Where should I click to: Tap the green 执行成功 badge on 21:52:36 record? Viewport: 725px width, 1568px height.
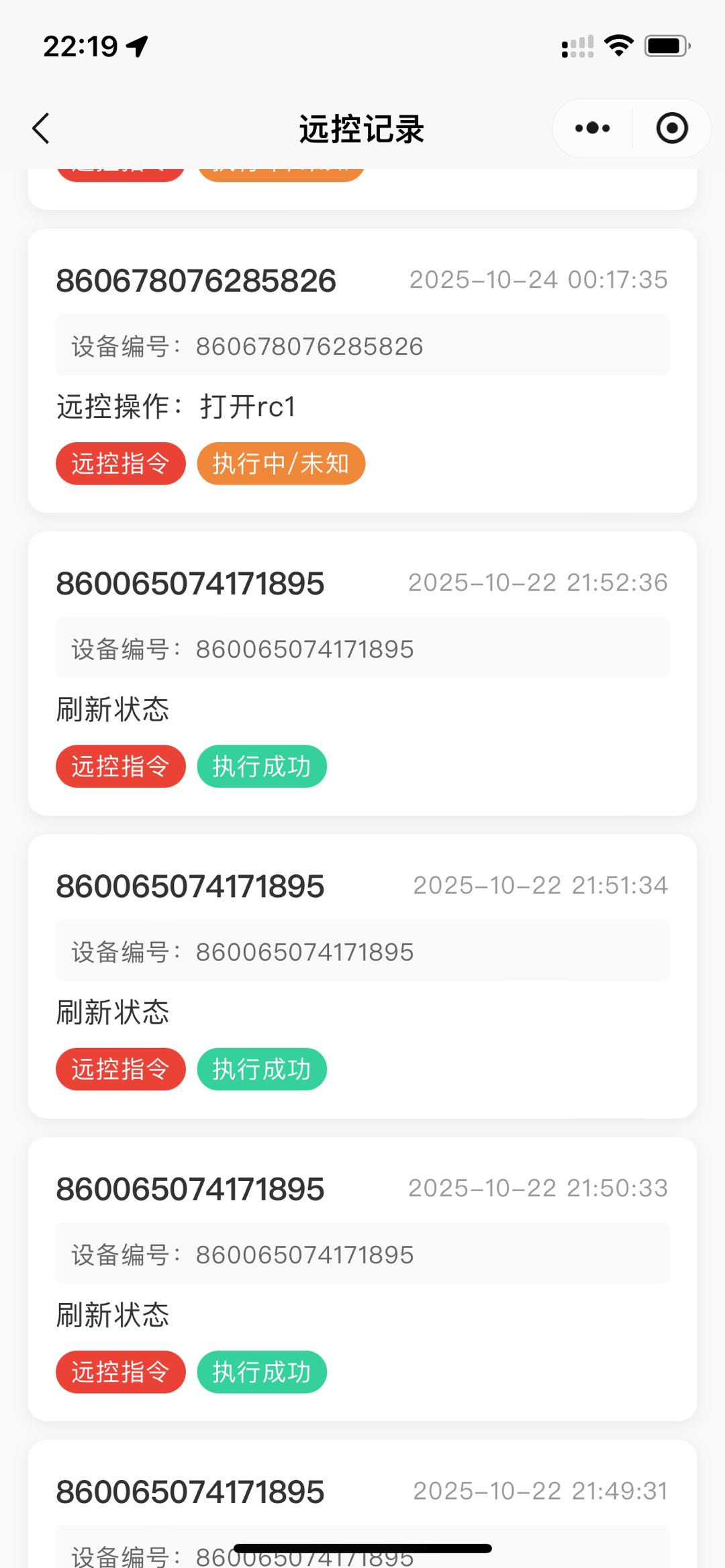coord(262,766)
